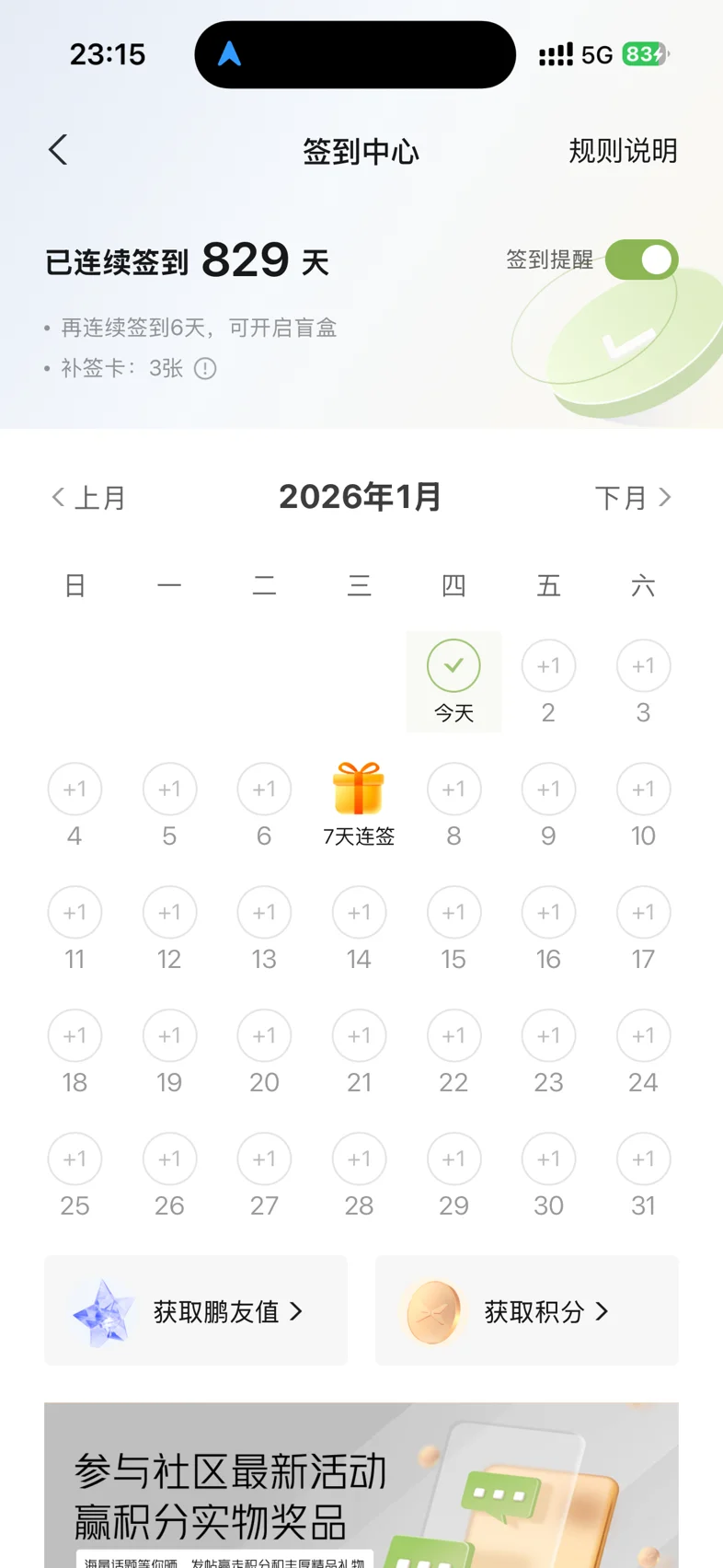Open 规则说明 rules explanation
The image size is (723, 1568).
point(623,151)
